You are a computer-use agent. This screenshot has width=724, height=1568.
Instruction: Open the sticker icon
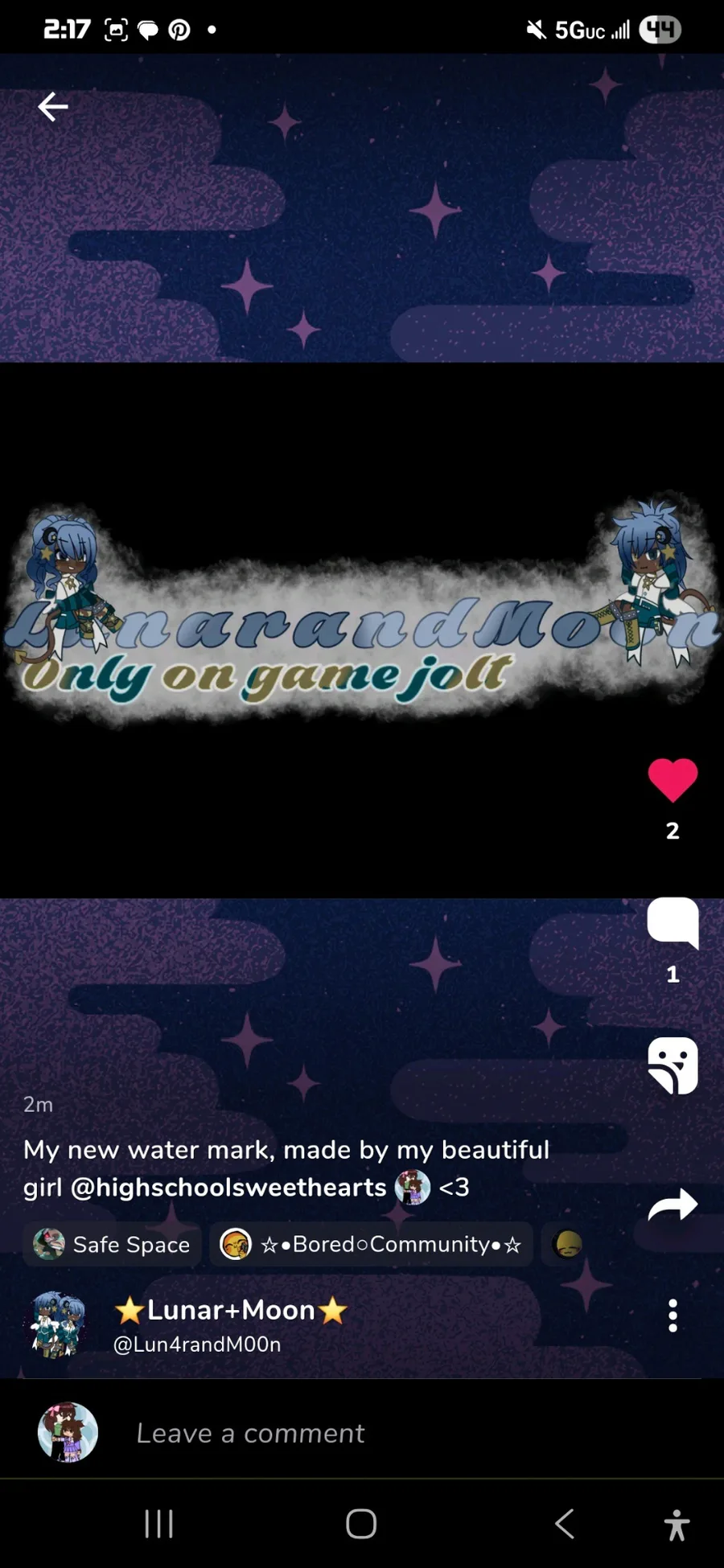click(x=673, y=1065)
